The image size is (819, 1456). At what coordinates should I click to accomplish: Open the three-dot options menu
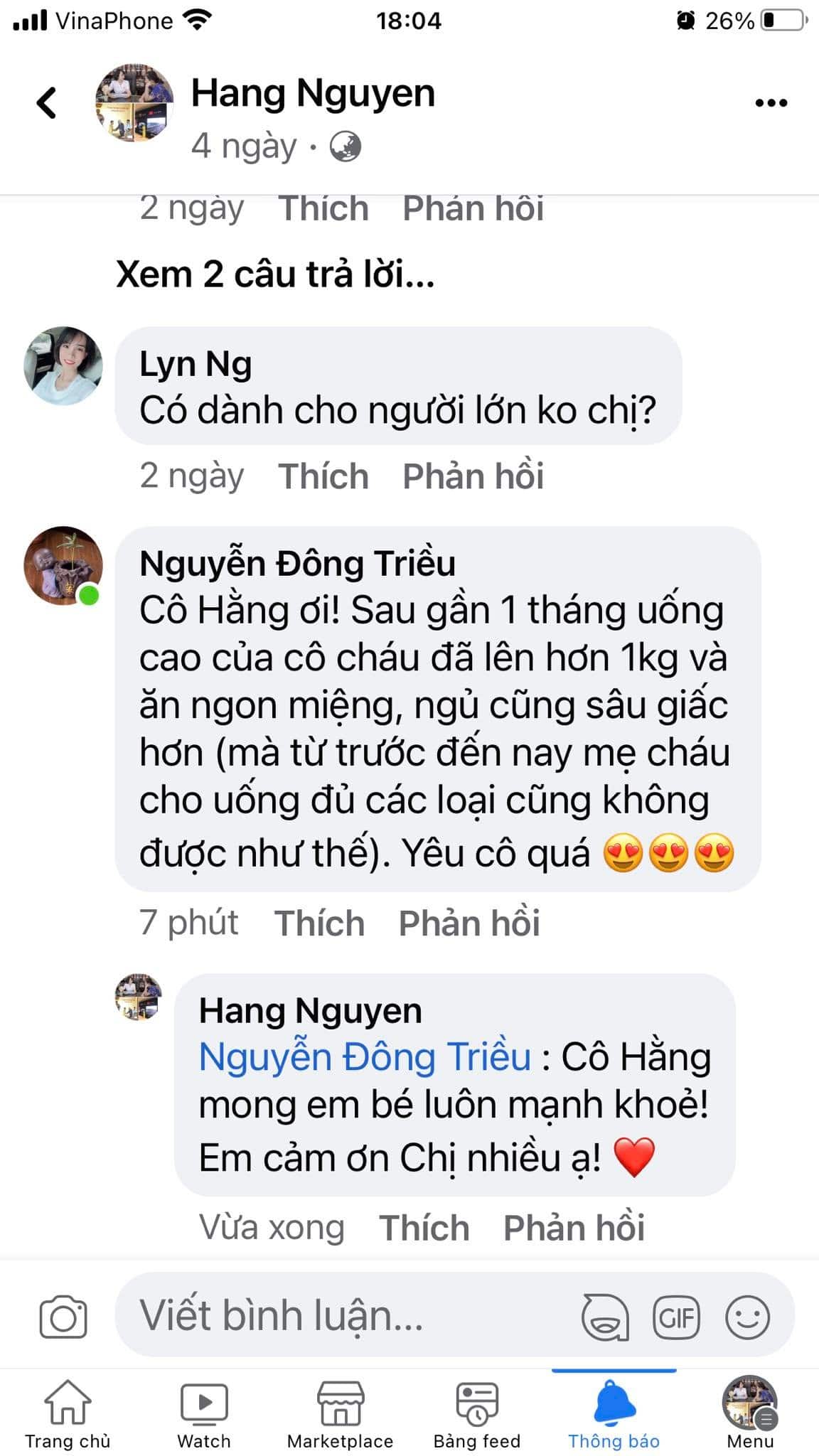[771, 103]
